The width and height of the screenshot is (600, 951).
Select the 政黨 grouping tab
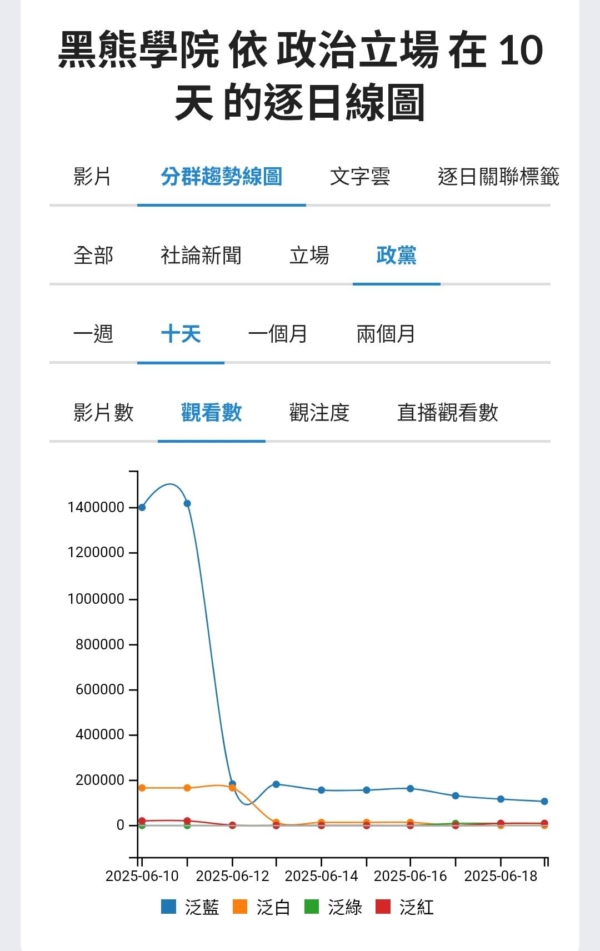tap(396, 255)
